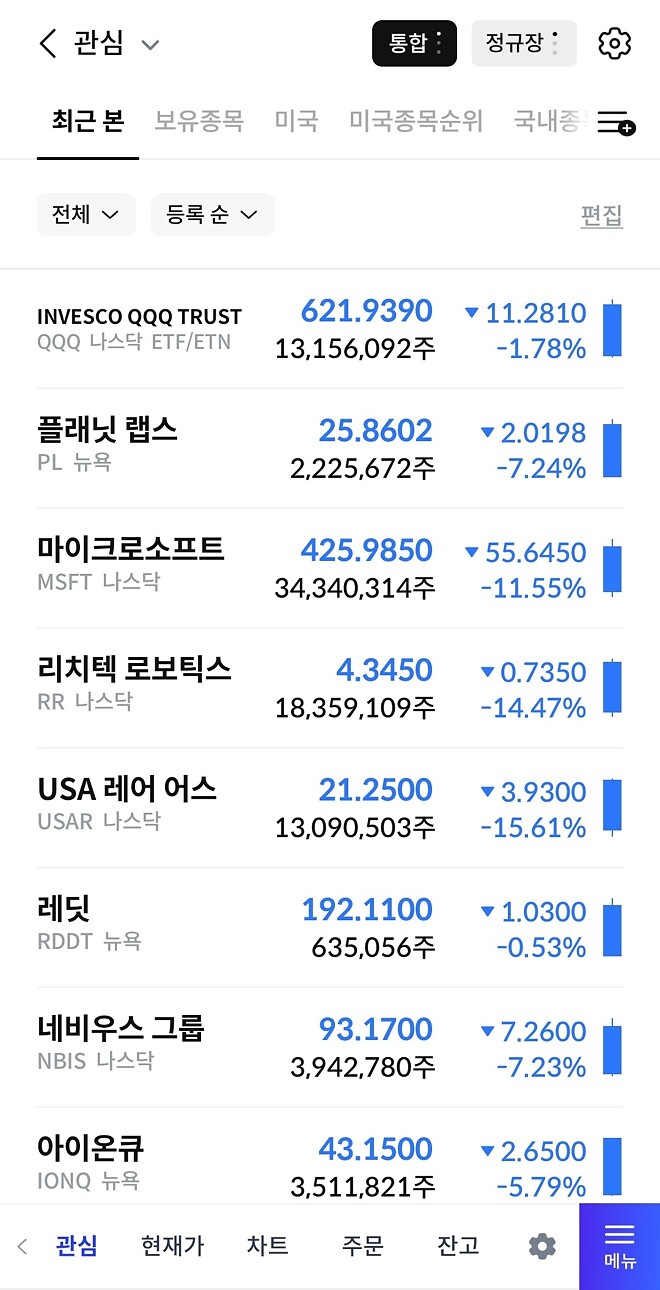This screenshot has height=1290, width=660.
Task: Open the 아이온큐 IONQ row
Action: pos(90,1163)
